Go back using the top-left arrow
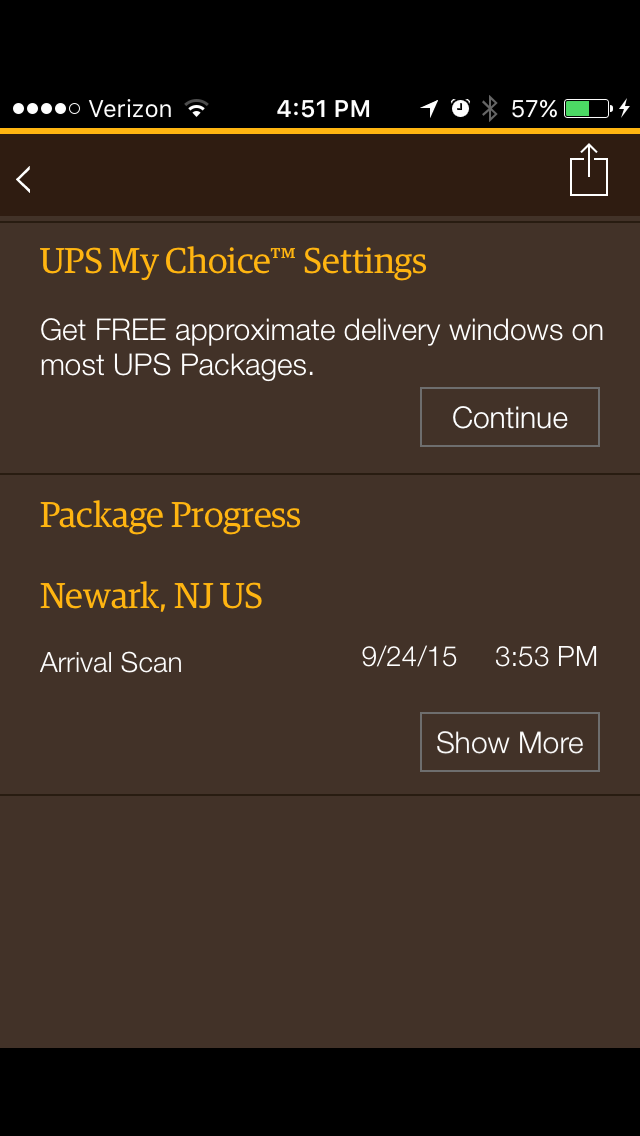The image size is (640, 1136). point(24,179)
